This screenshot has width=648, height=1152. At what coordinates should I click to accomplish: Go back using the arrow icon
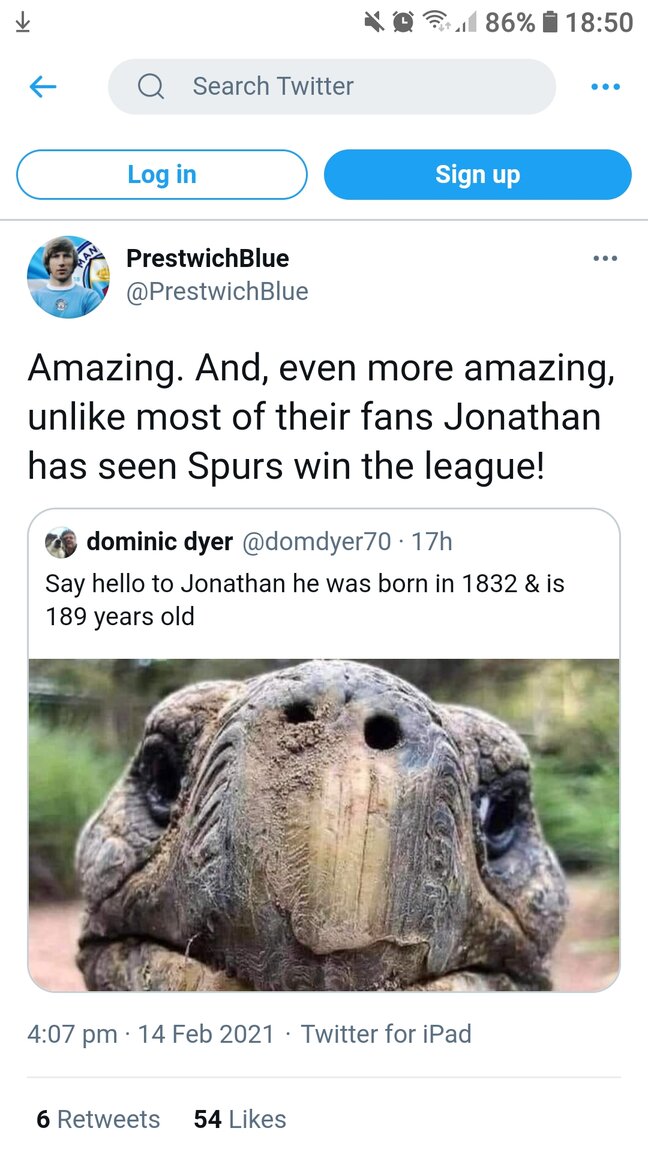point(43,87)
